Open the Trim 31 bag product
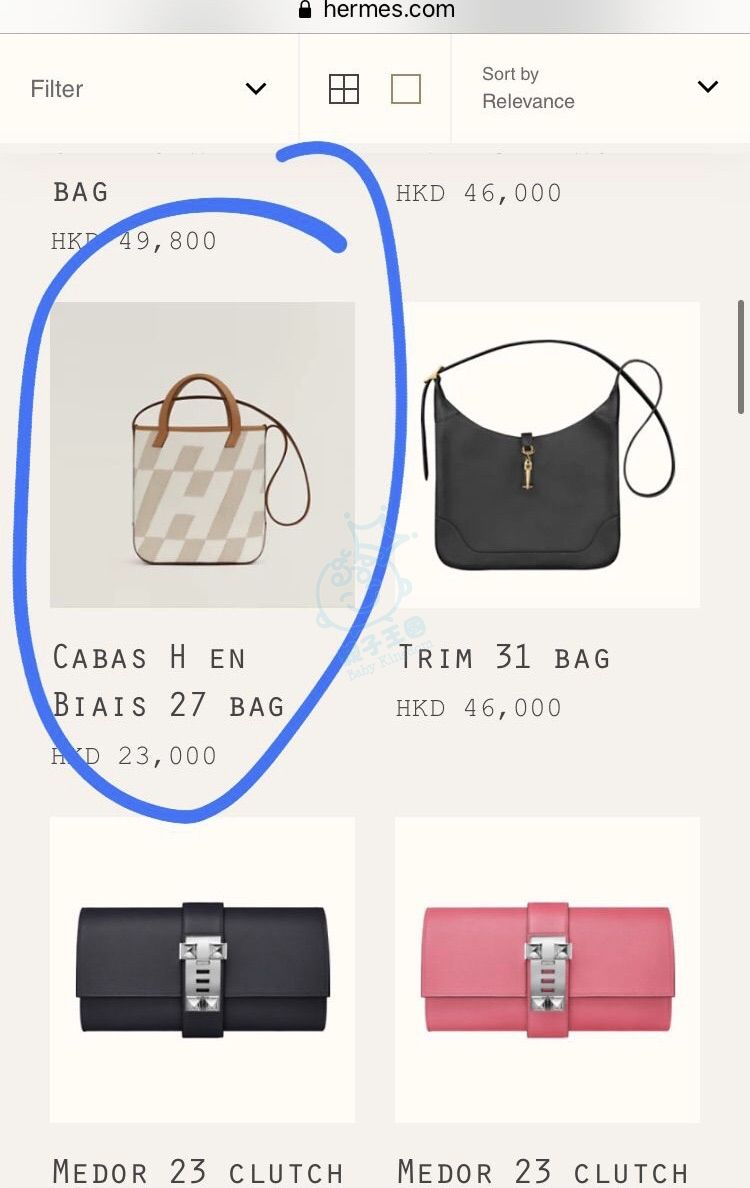The height and width of the screenshot is (1188, 750). click(547, 455)
